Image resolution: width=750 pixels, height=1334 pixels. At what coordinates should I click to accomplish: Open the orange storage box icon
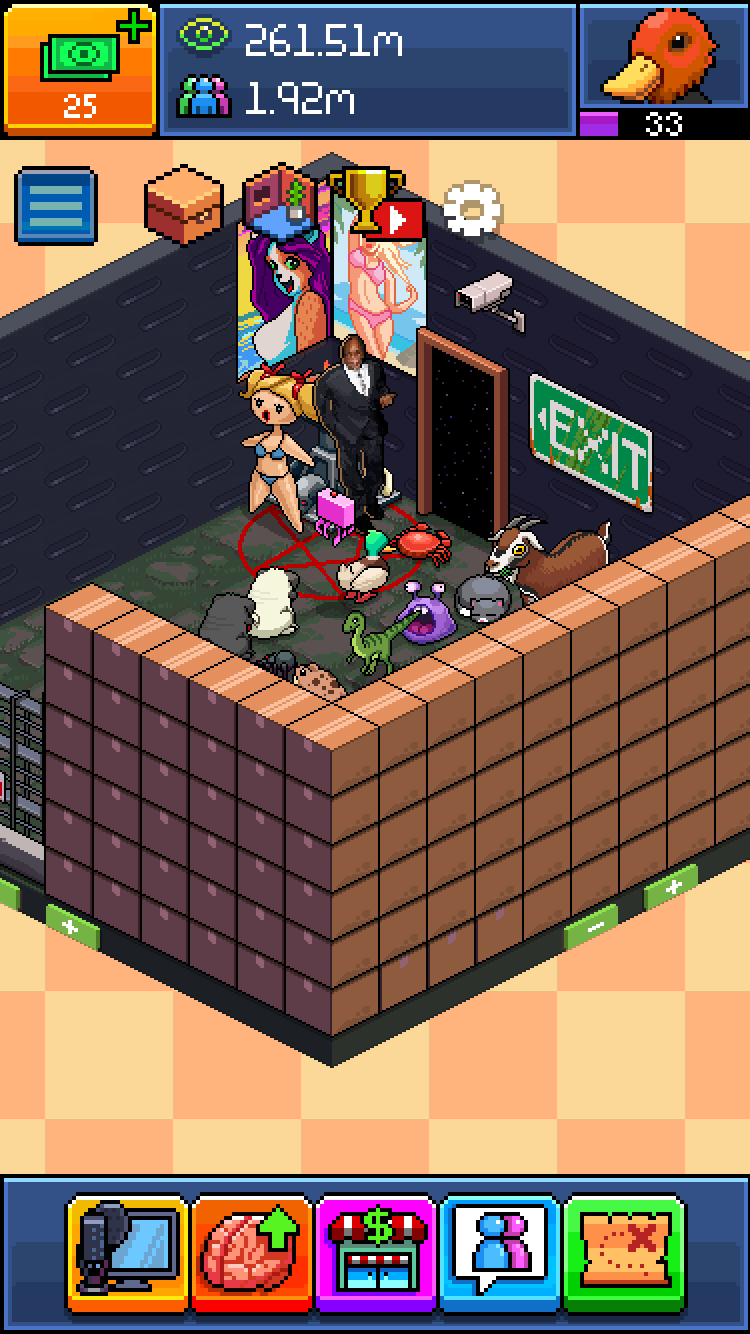click(x=182, y=205)
